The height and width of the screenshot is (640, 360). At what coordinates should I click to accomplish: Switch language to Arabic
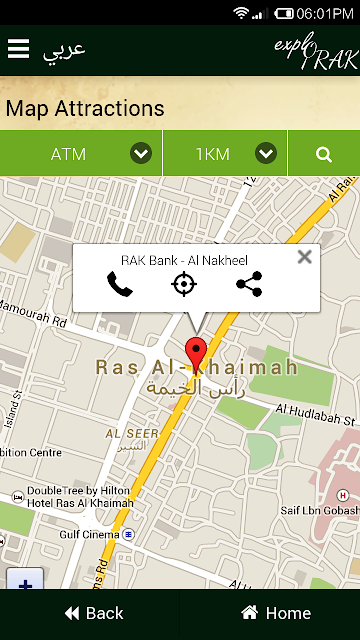point(64,51)
